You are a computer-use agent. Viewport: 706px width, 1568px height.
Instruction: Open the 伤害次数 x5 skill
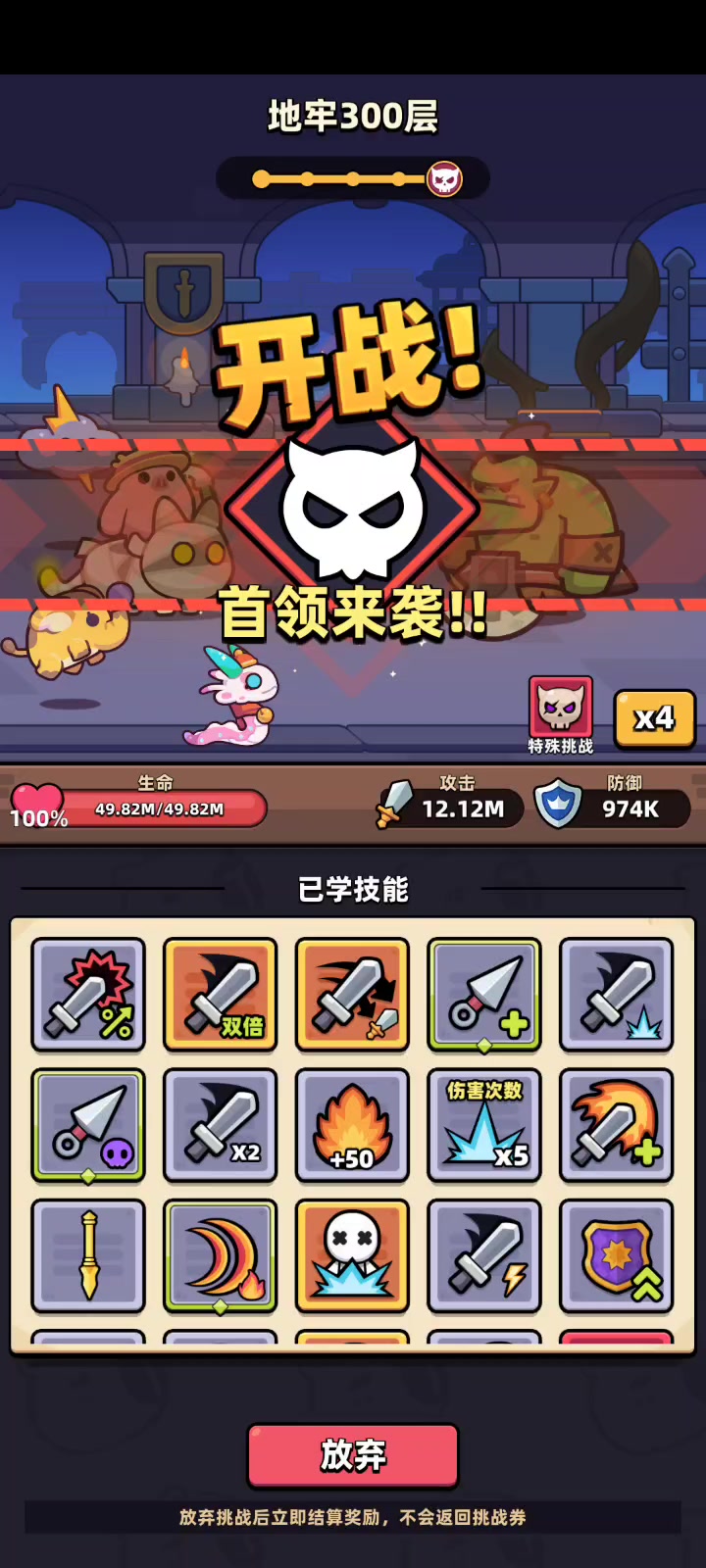[484, 1125]
